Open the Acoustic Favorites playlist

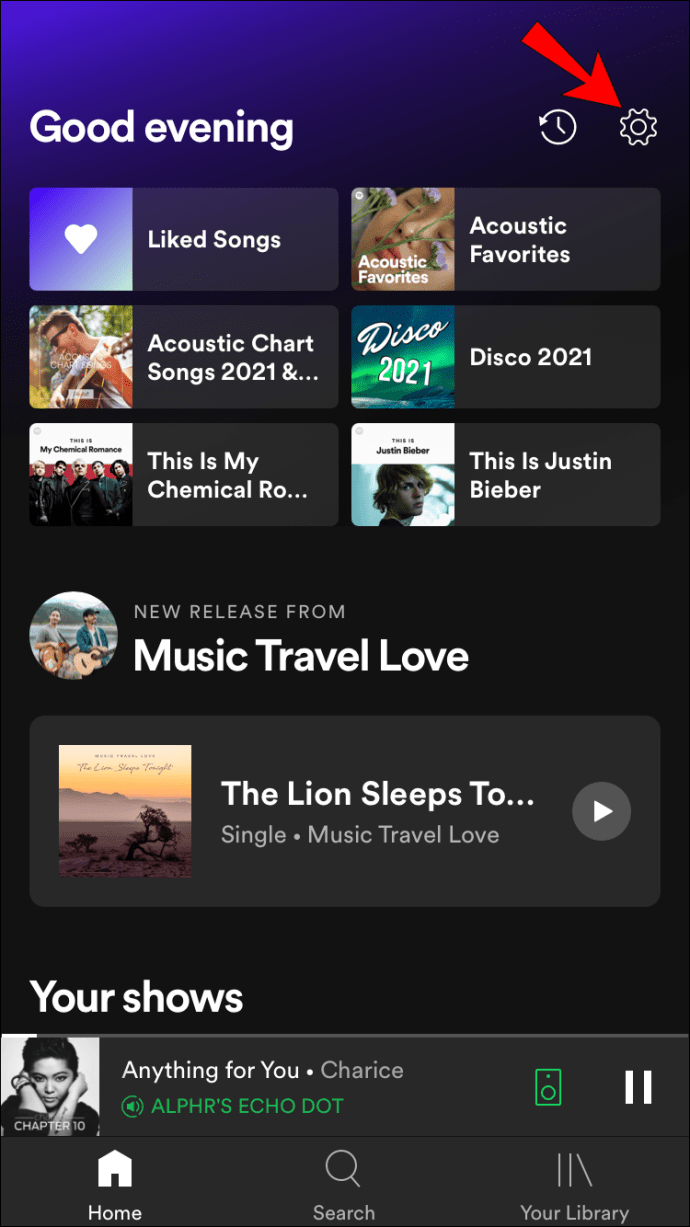pyautogui.click(x=506, y=240)
